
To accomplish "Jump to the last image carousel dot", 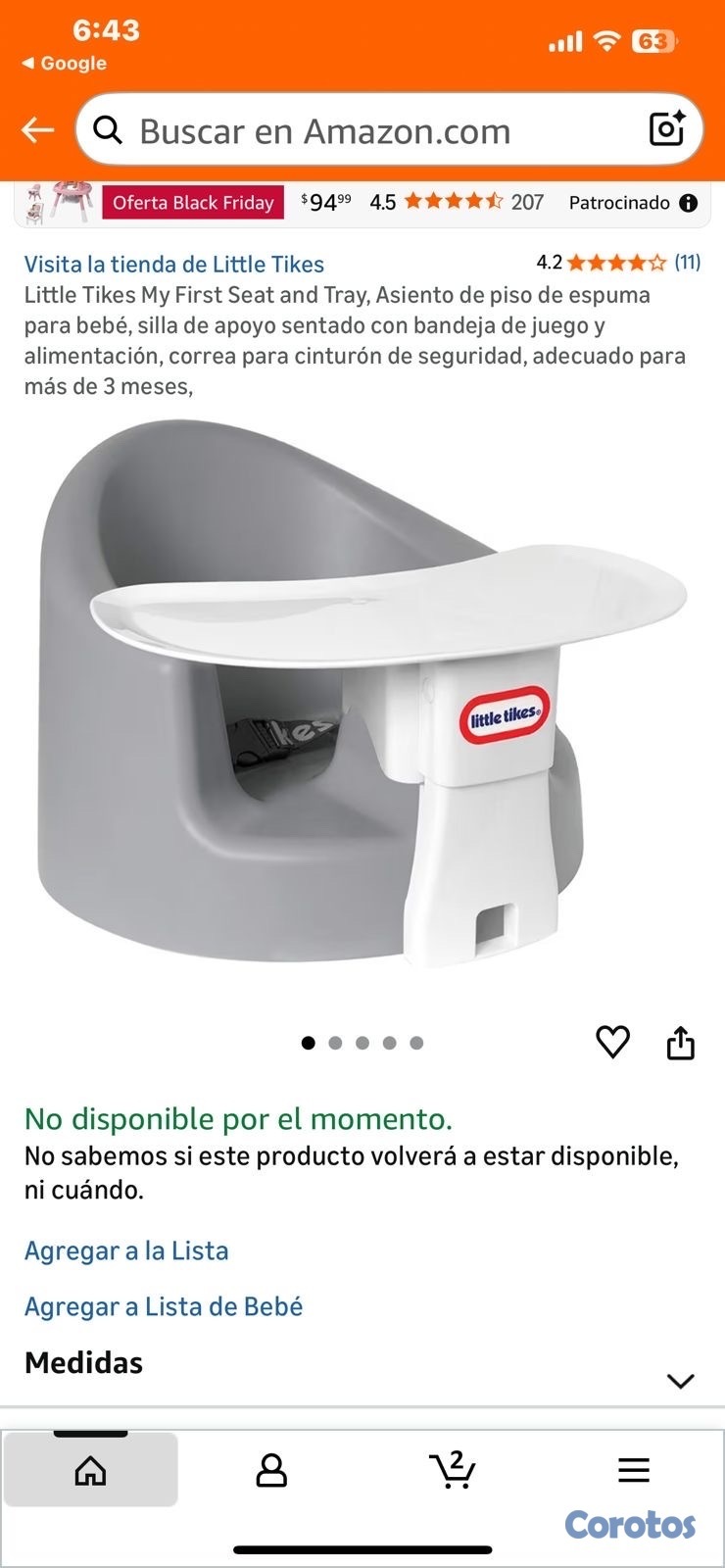I will 417,1042.
